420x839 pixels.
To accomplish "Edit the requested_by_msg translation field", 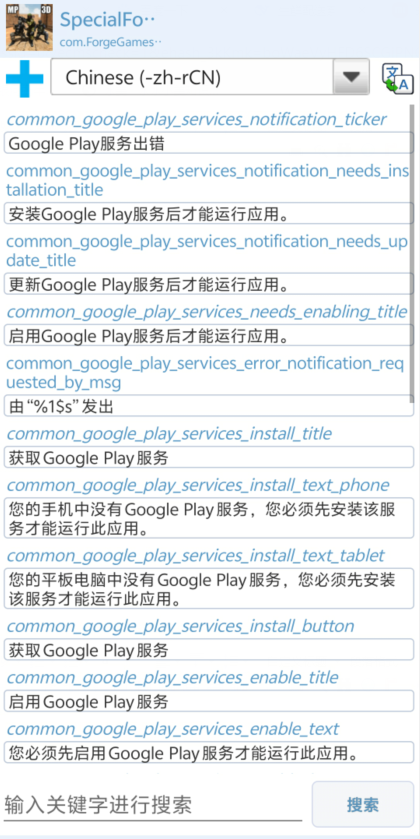I will tap(209, 406).
